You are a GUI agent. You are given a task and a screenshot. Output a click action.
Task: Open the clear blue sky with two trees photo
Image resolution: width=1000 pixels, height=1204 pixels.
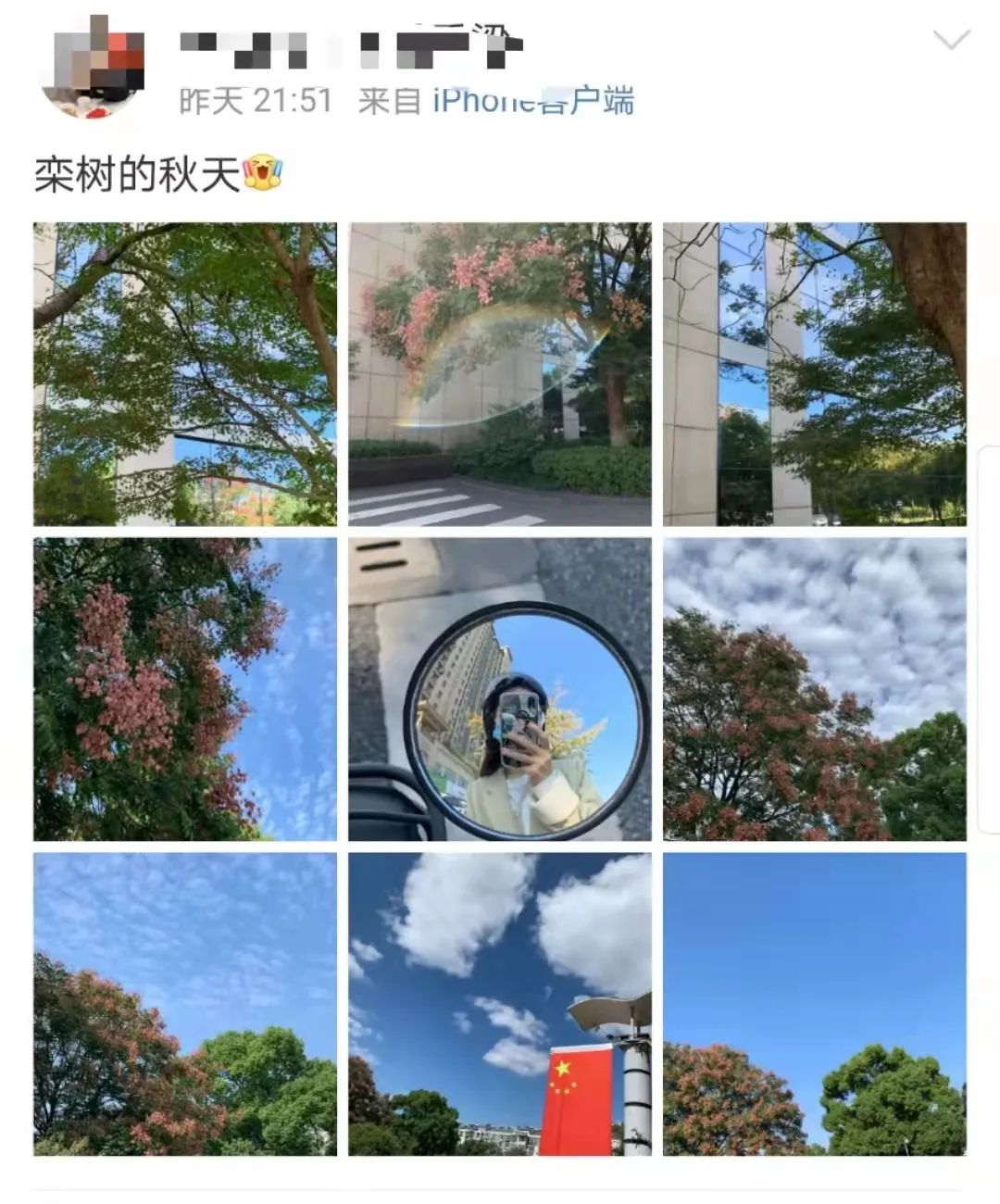815,1004
